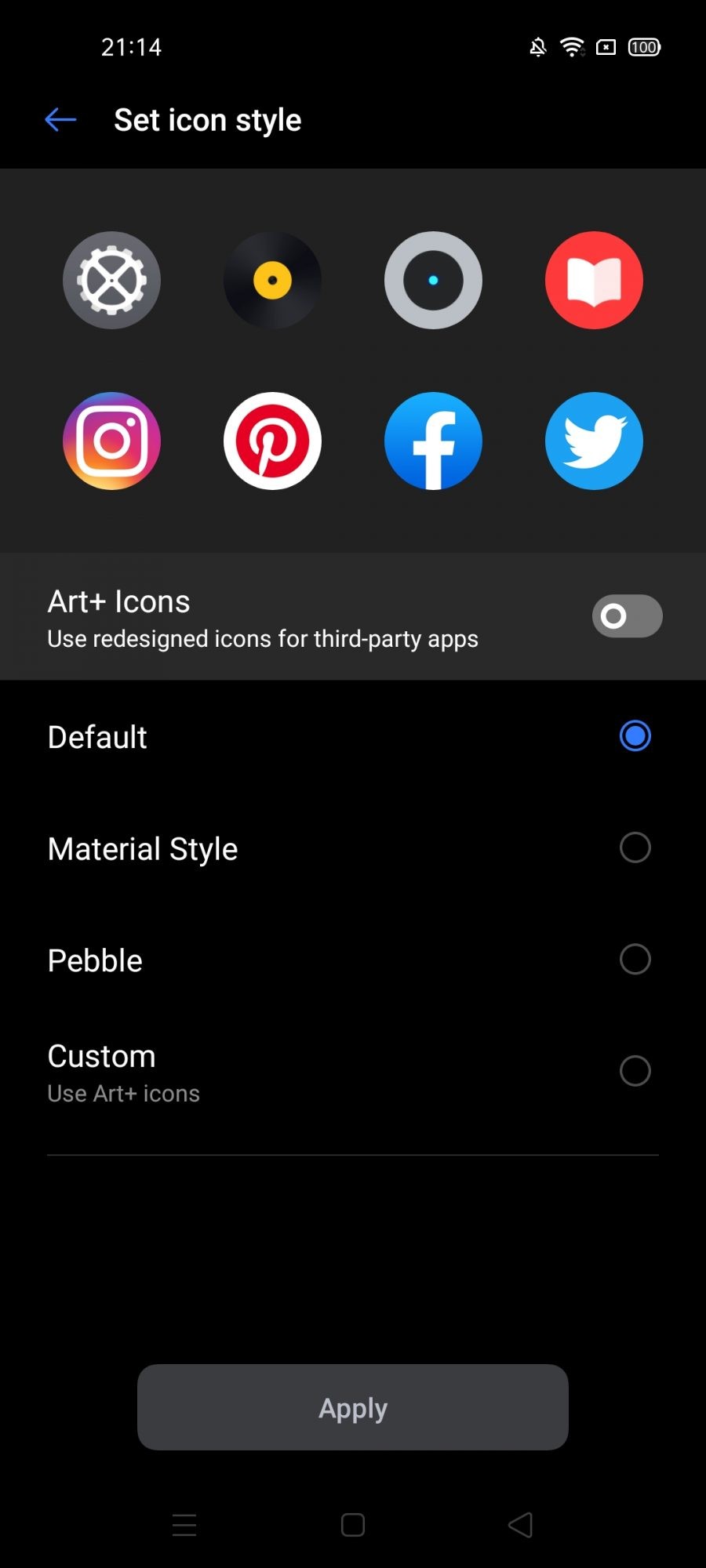Pick the Pebble icon style
The height and width of the screenshot is (1568, 706).
tap(635, 960)
